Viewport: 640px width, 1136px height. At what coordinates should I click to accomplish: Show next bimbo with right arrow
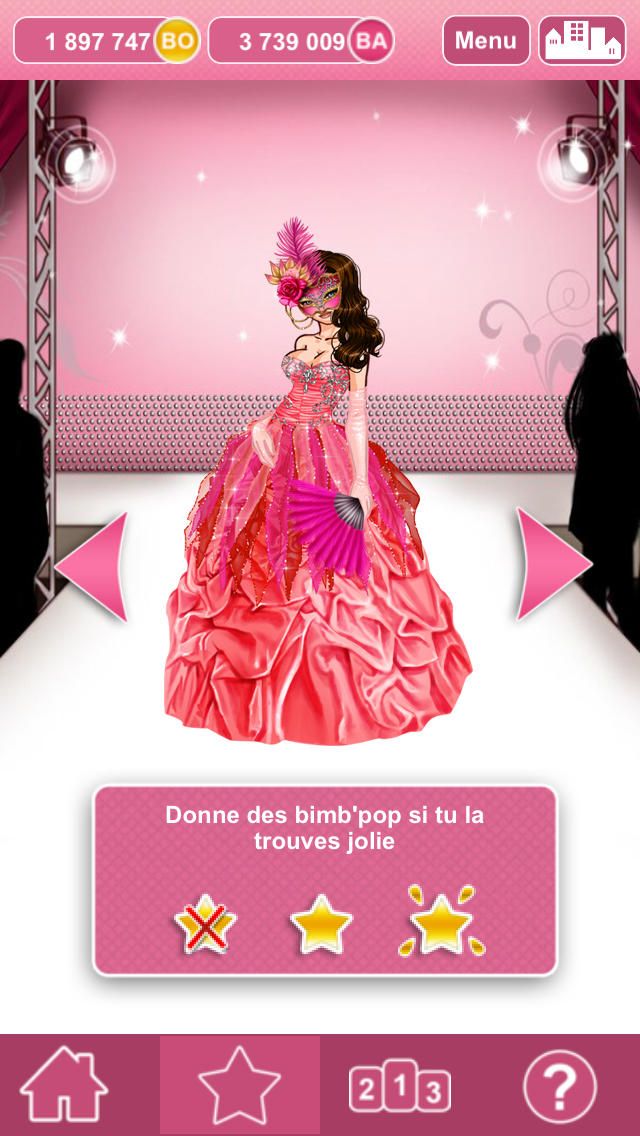pyautogui.click(x=553, y=564)
